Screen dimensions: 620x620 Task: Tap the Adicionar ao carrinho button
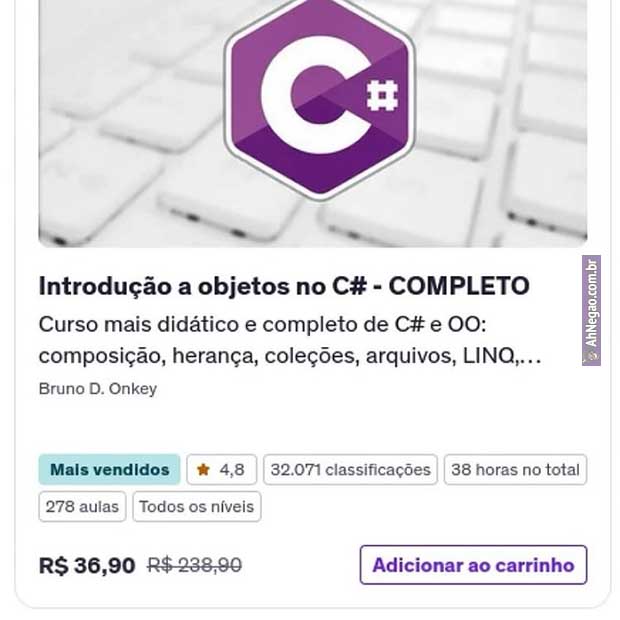[473, 565]
